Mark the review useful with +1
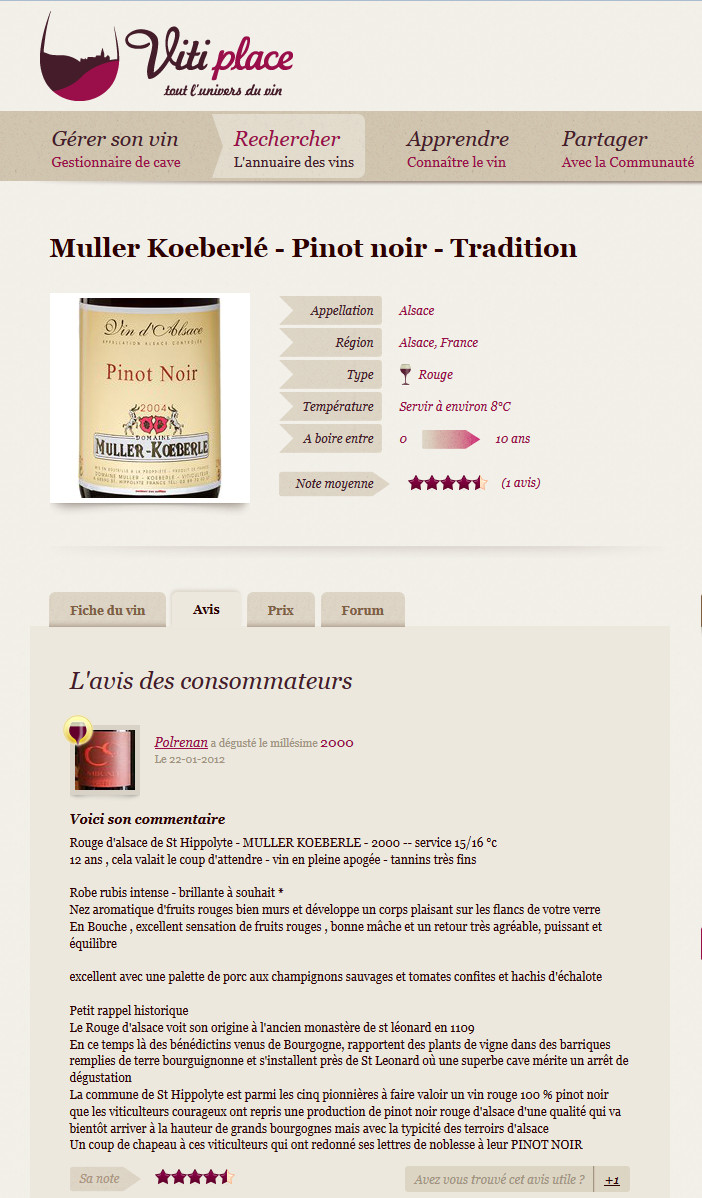Screen dimensions: 702x1198 click(612, 1180)
